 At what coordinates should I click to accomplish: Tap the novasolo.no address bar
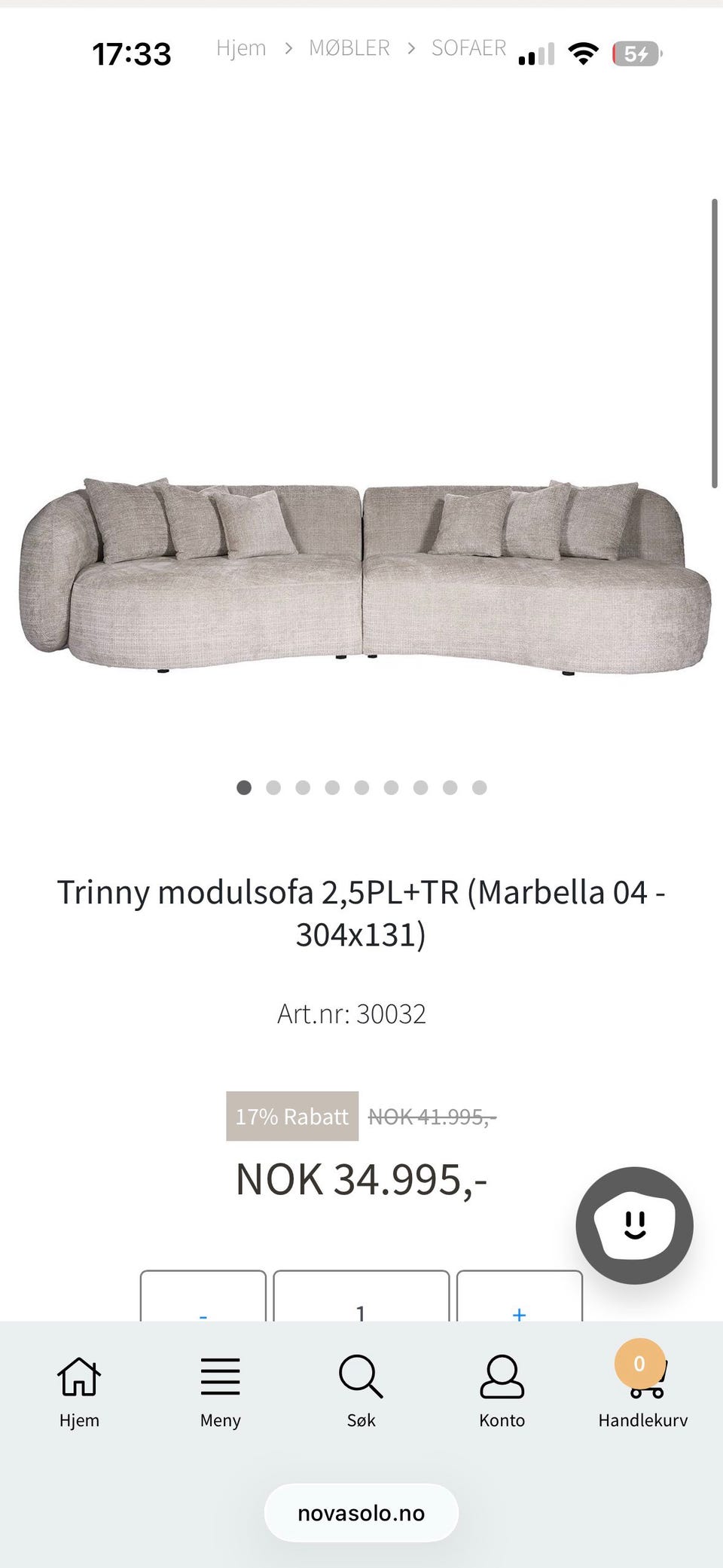(x=361, y=1513)
